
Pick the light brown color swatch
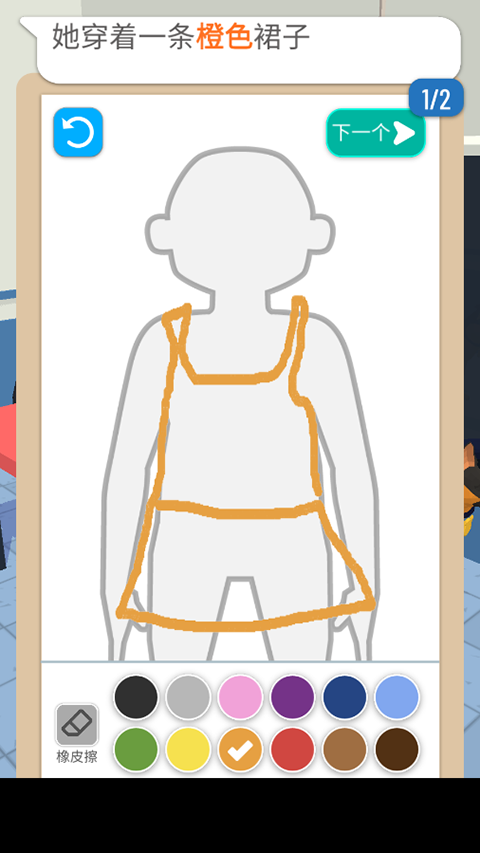coord(344,749)
